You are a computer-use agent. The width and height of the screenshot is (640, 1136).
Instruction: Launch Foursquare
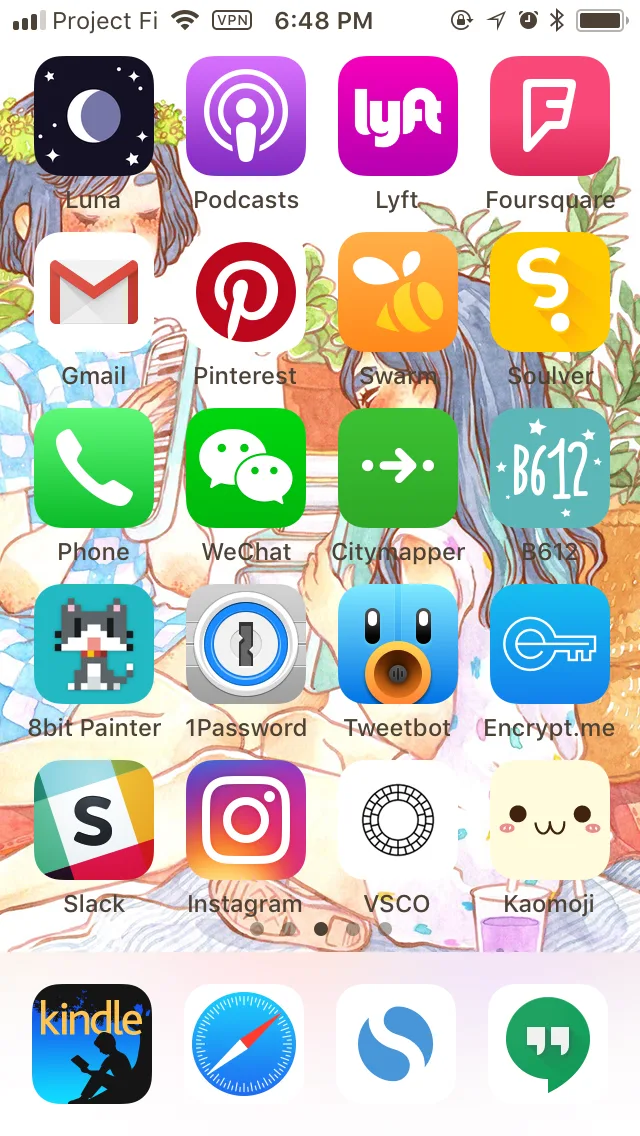click(x=550, y=116)
